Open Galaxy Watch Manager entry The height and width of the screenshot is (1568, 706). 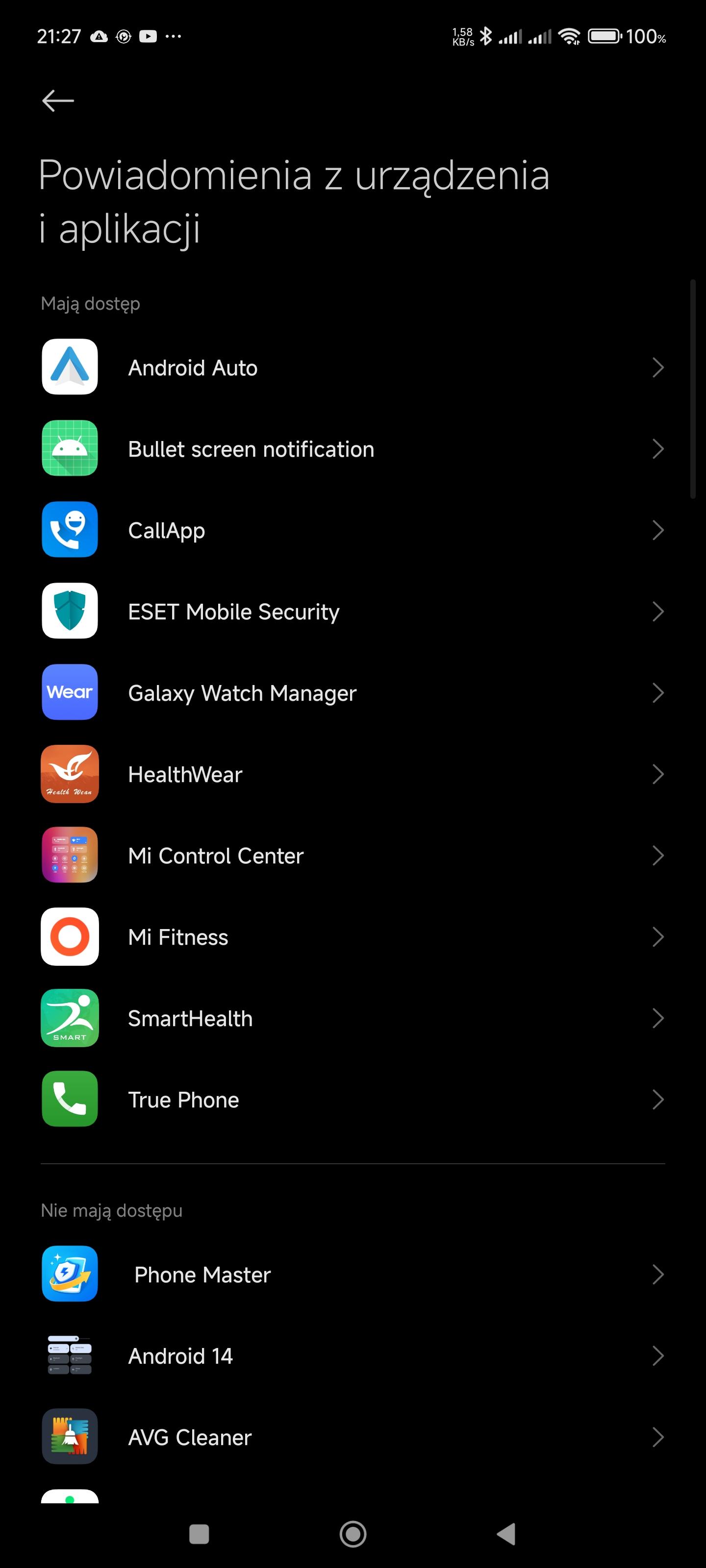pyautogui.click(x=352, y=693)
